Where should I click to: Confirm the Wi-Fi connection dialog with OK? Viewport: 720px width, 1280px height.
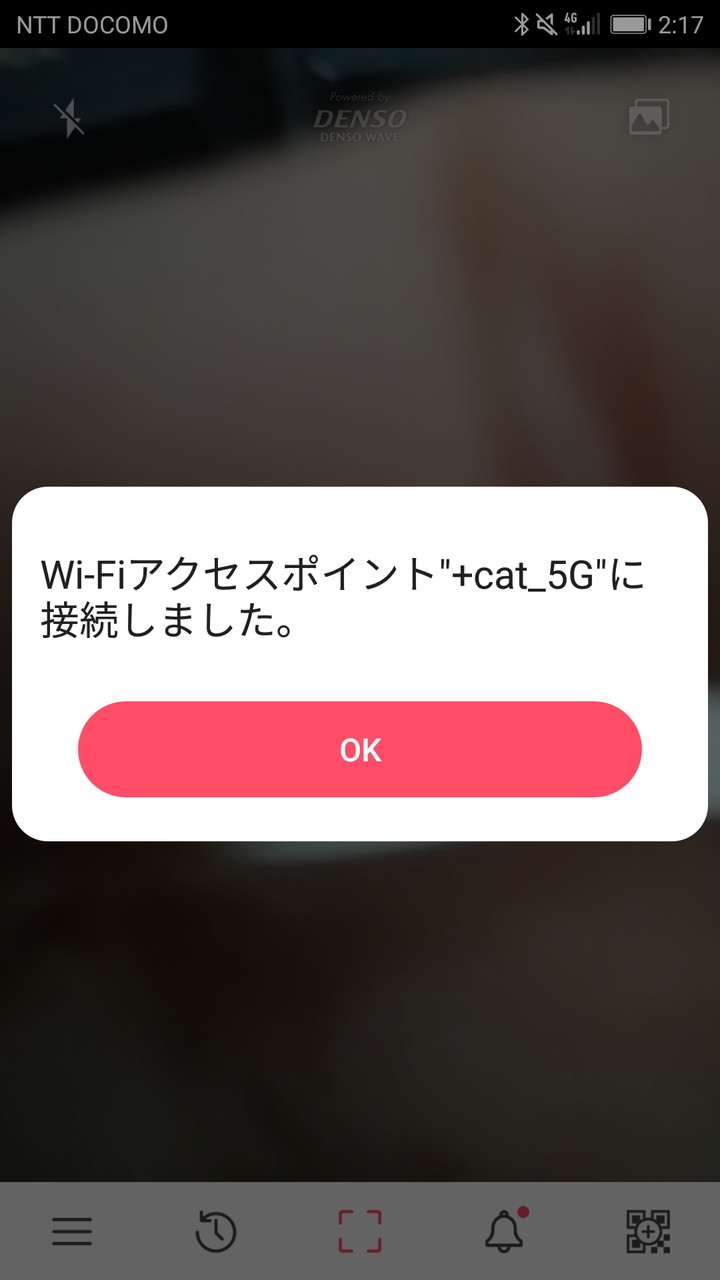(x=360, y=749)
